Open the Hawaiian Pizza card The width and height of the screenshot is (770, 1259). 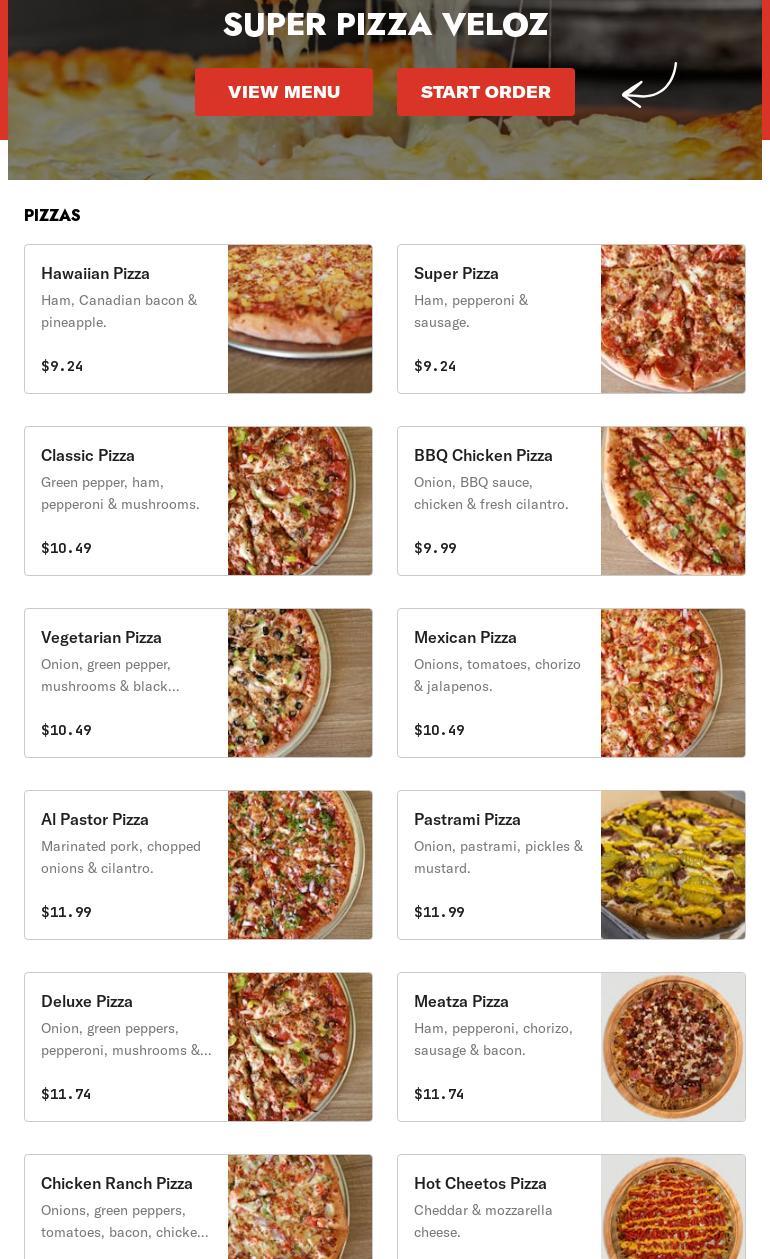(x=198, y=319)
